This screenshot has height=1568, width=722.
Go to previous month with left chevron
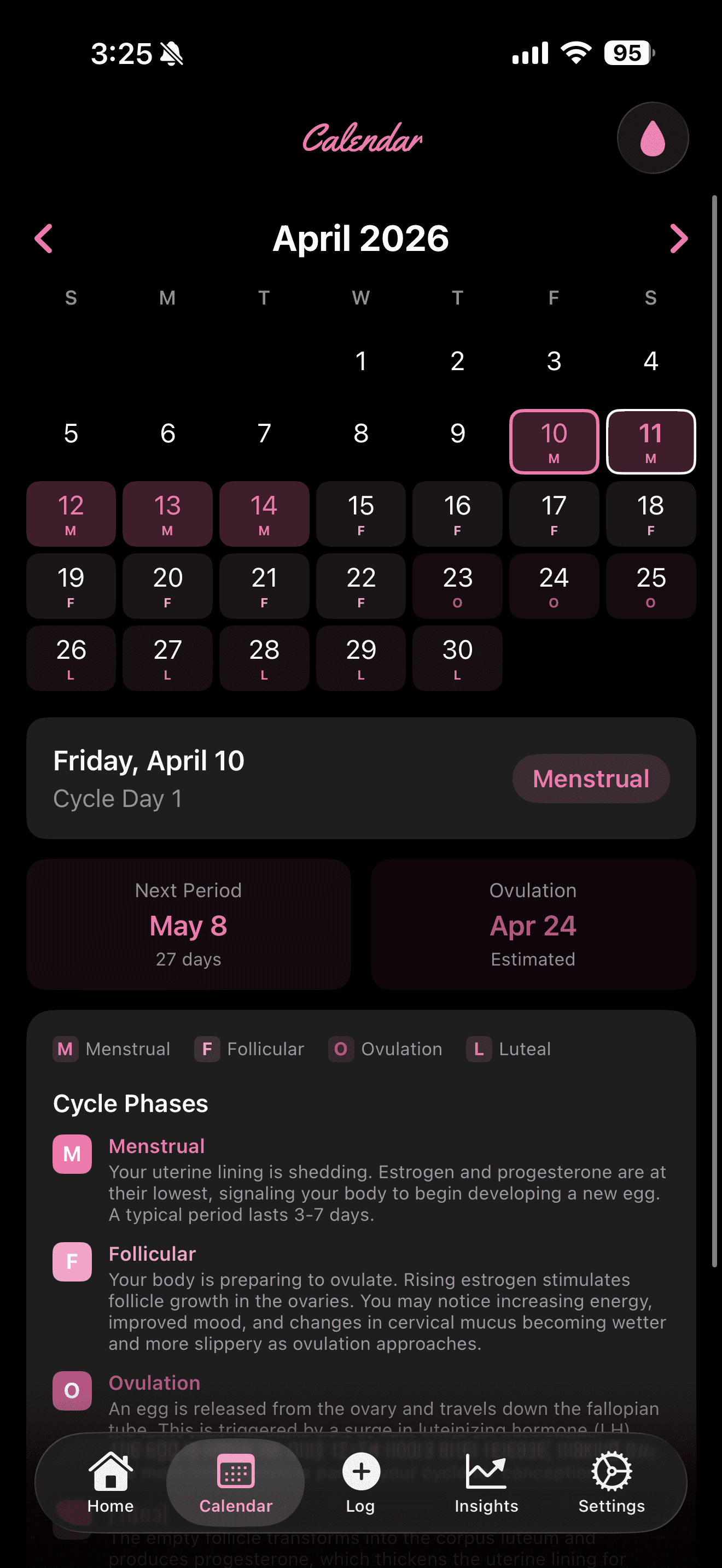click(43, 238)
